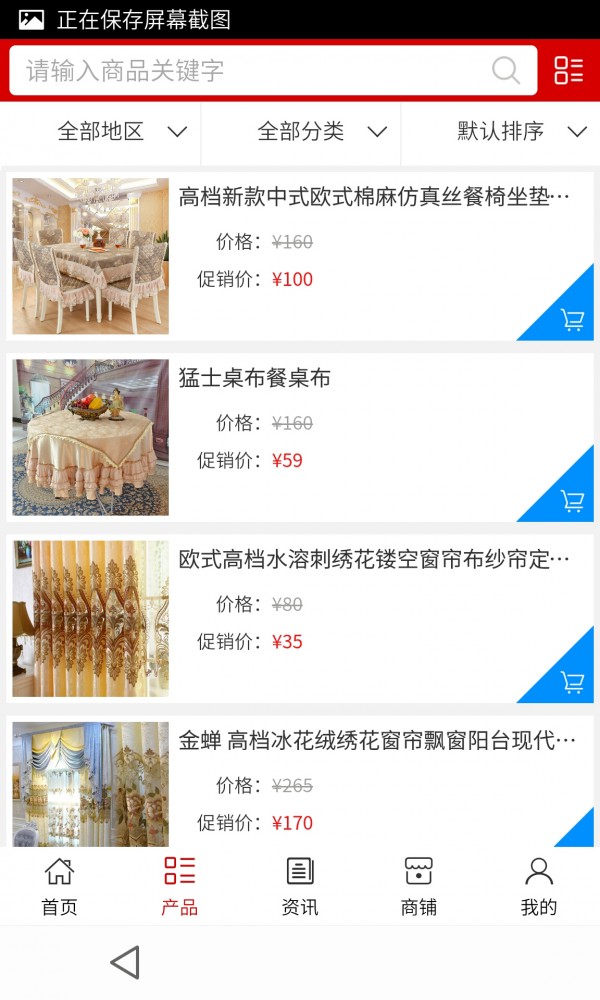600x1000 pixels.
Task: Open the red list view icon
Action: tap(568, 70)
